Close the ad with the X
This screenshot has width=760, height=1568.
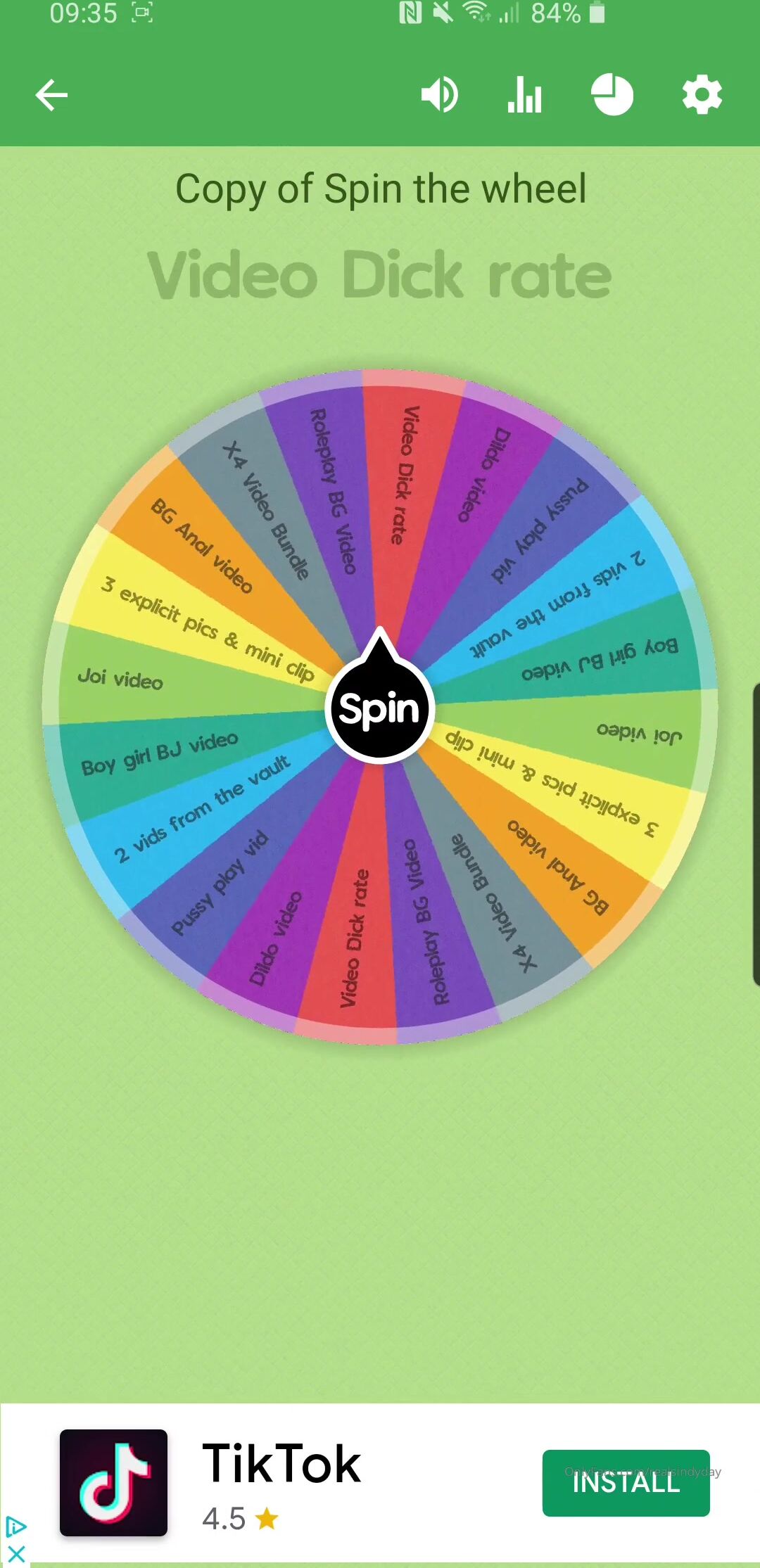15,1553
